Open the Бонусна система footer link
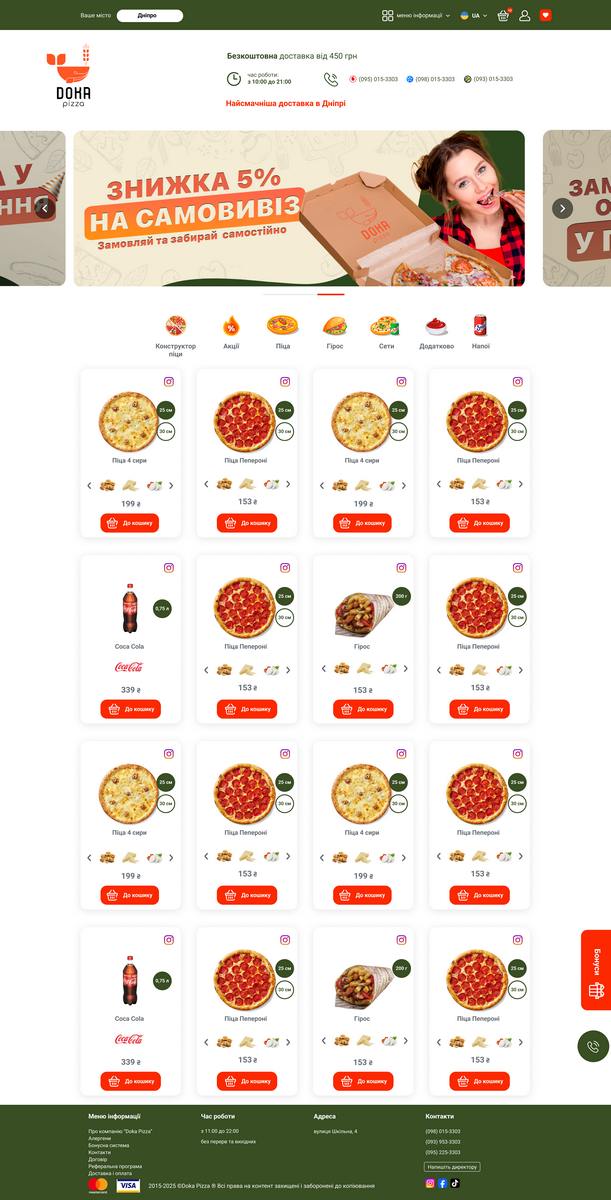611x1200 pixels. pyautogui.click(x=108, y=1145)
